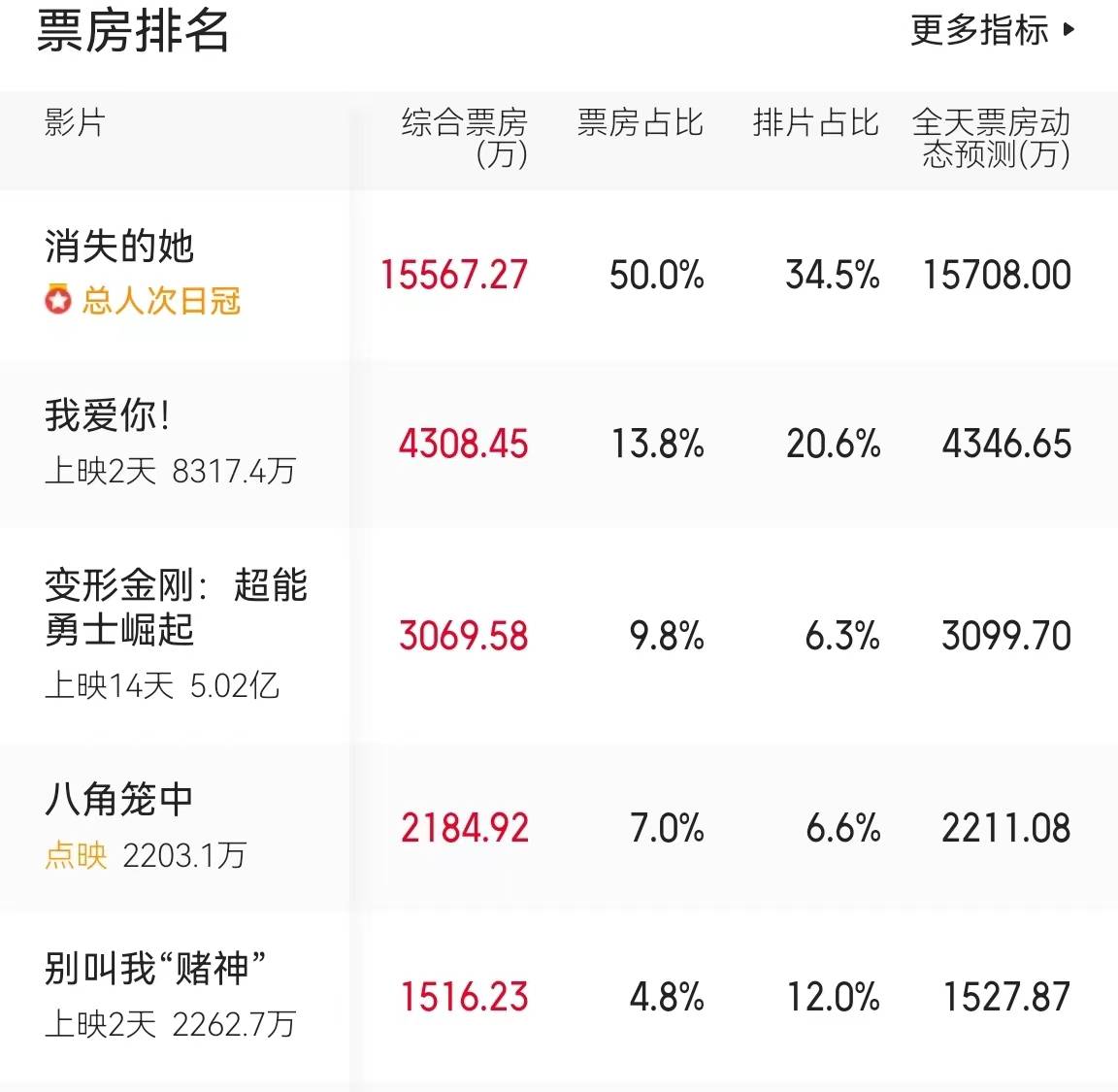Select the 别叫我“赌神” row
1118x1092 pixels.
coord(155,969)
